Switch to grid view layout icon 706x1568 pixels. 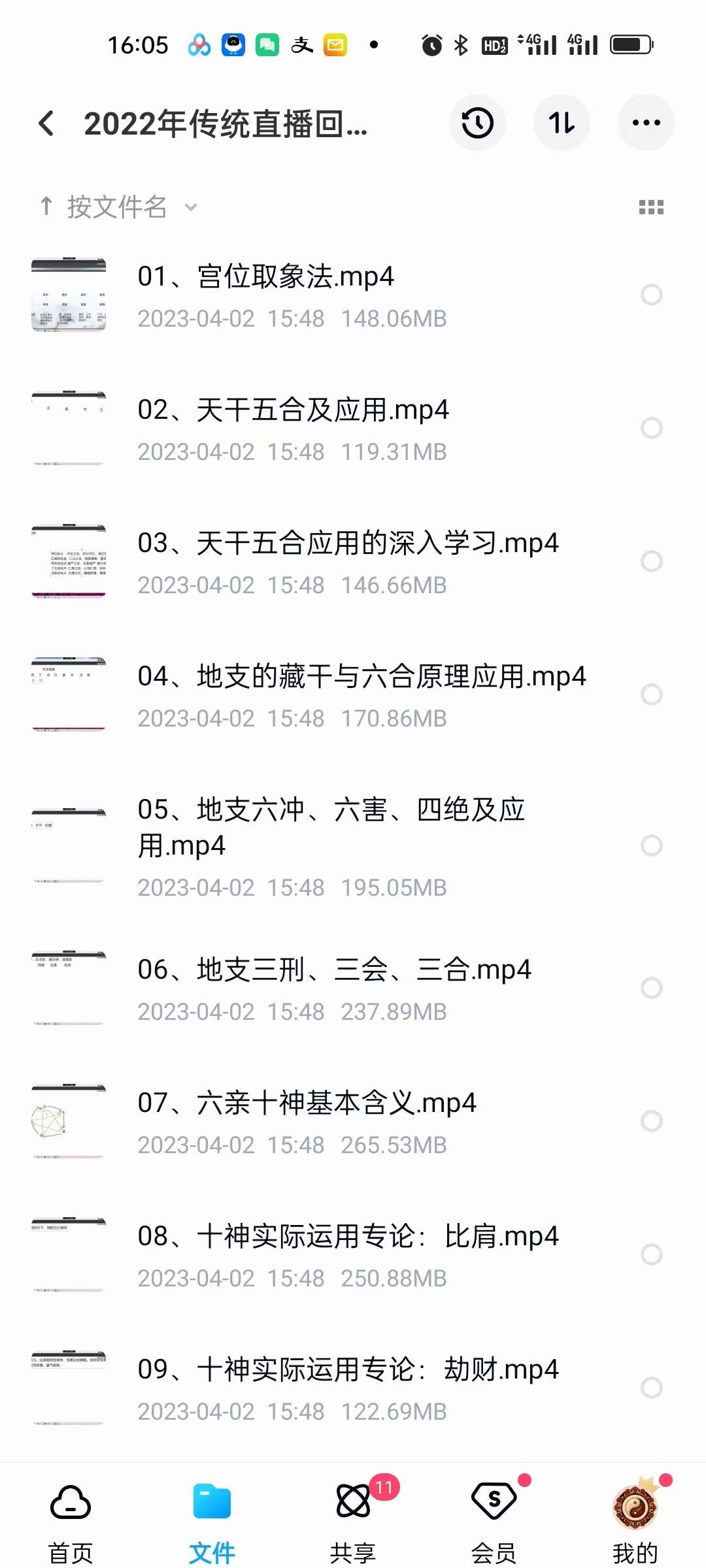click(650, 206)
